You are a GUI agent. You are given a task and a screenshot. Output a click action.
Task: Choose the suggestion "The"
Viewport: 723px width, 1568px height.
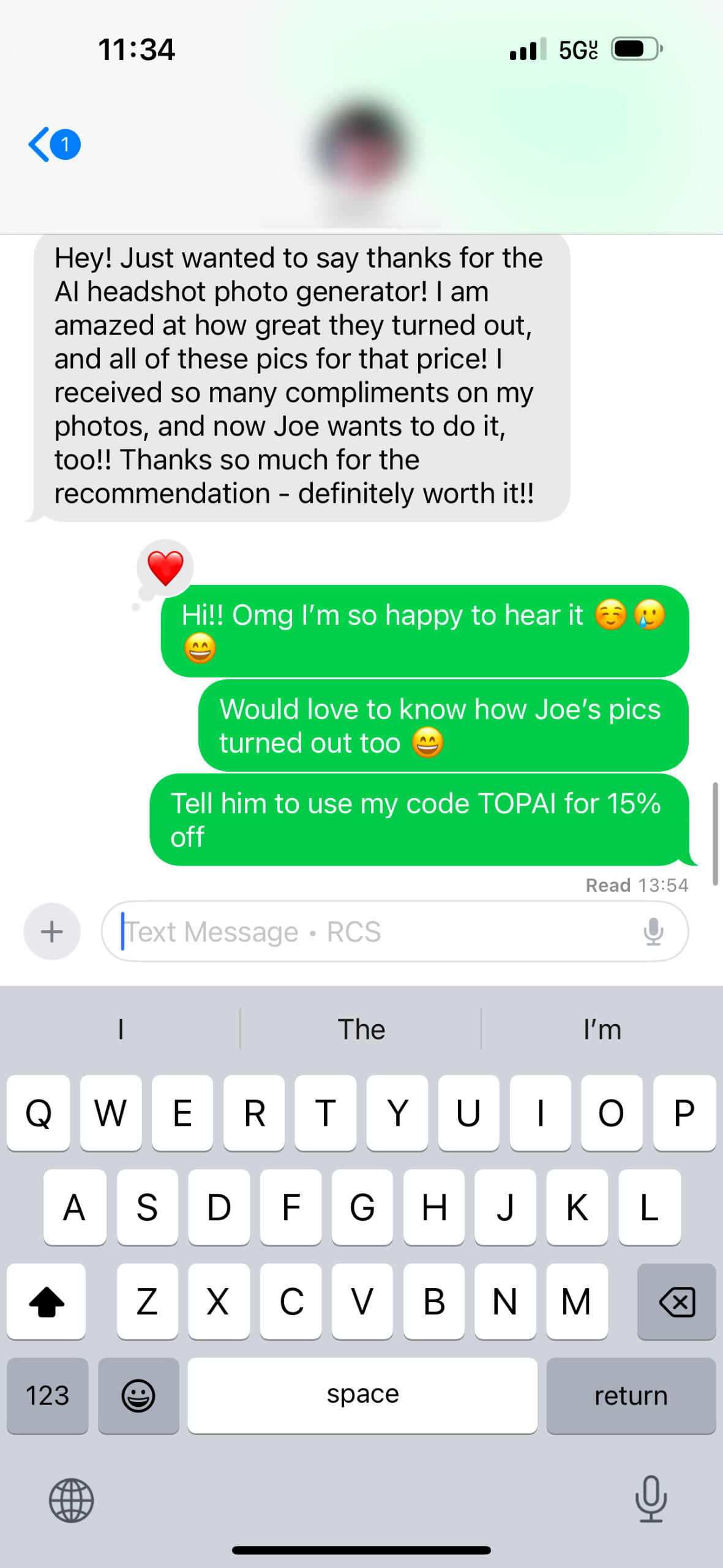(361, 1030)
